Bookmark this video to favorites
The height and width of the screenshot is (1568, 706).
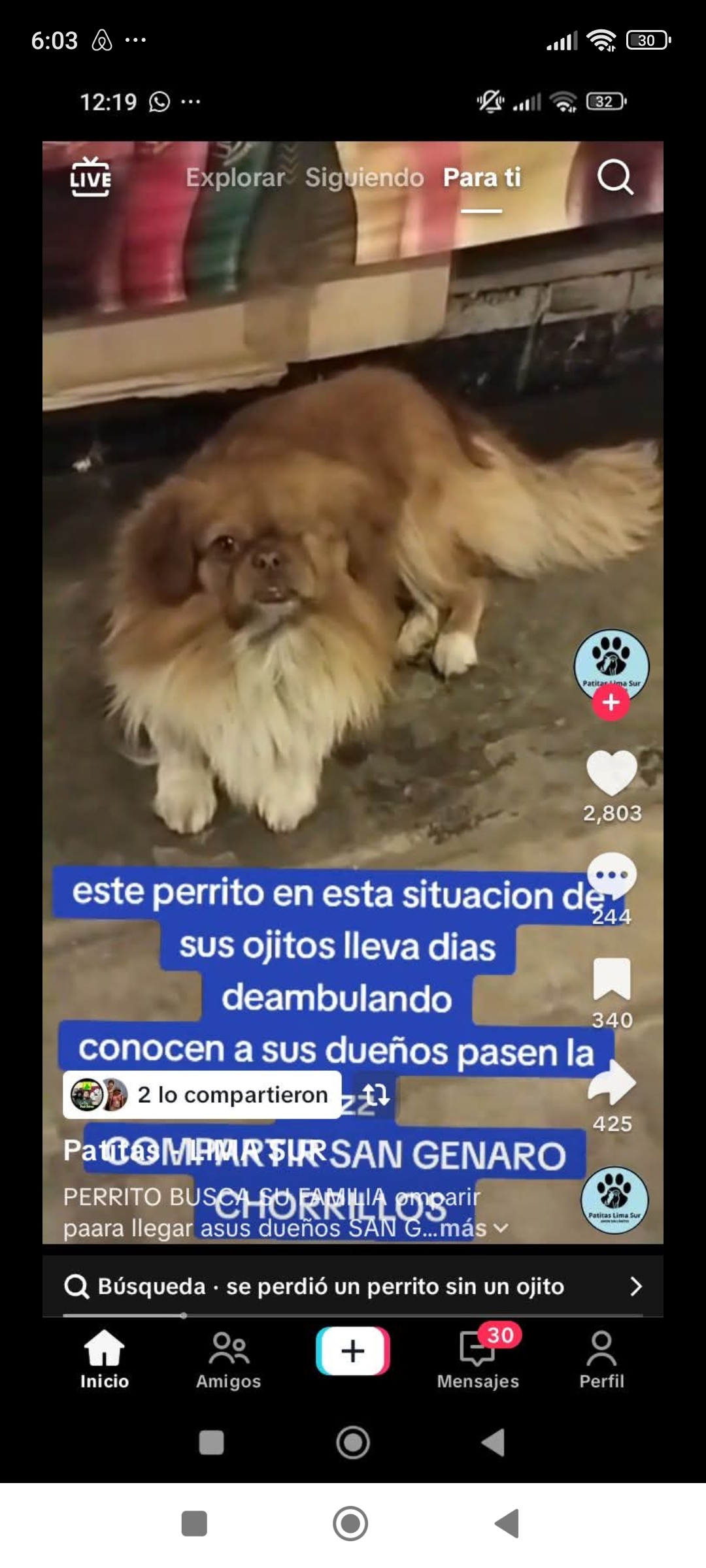coord(612,979)
